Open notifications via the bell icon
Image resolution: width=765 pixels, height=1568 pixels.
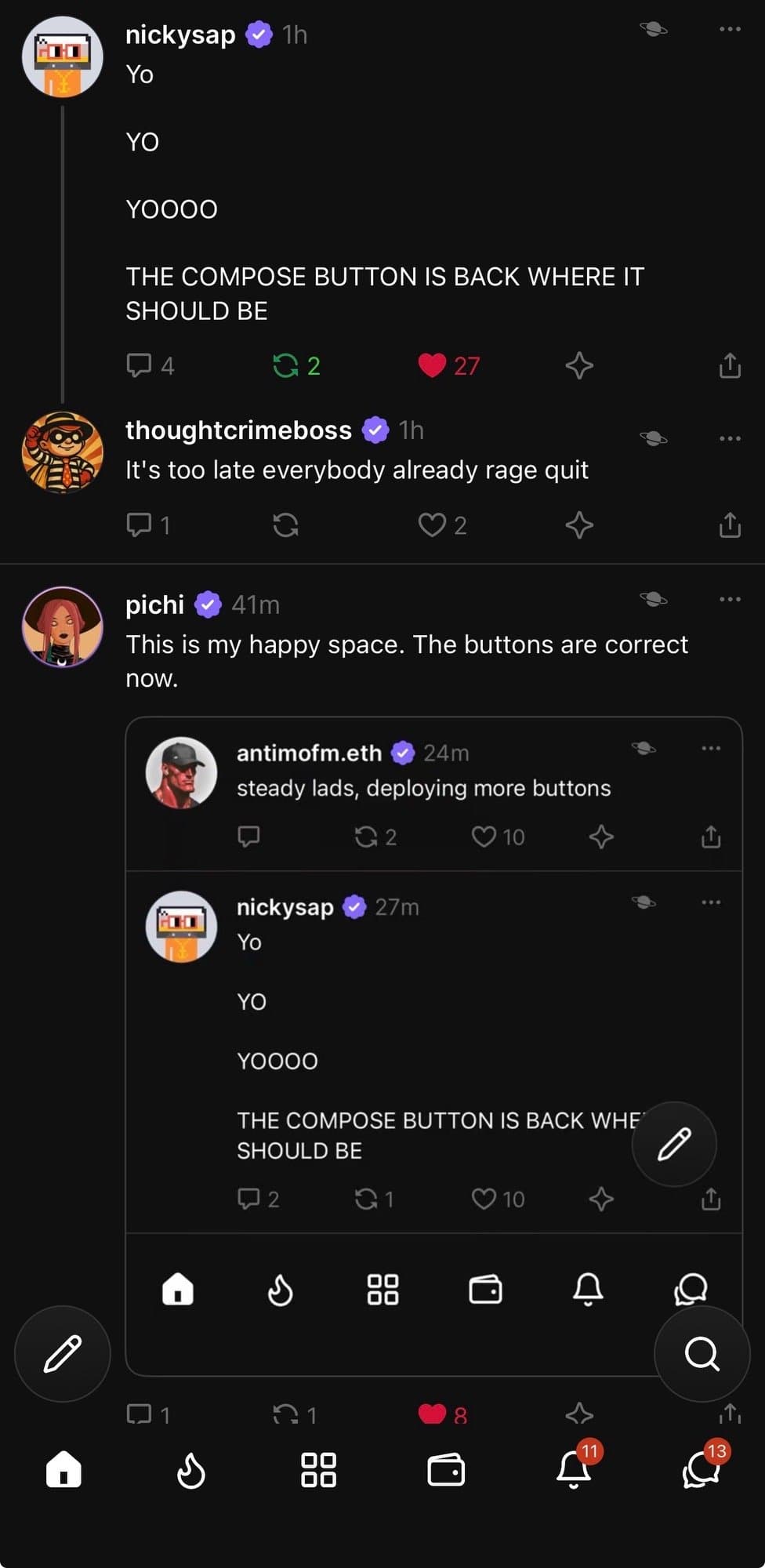pos(575,1472)
